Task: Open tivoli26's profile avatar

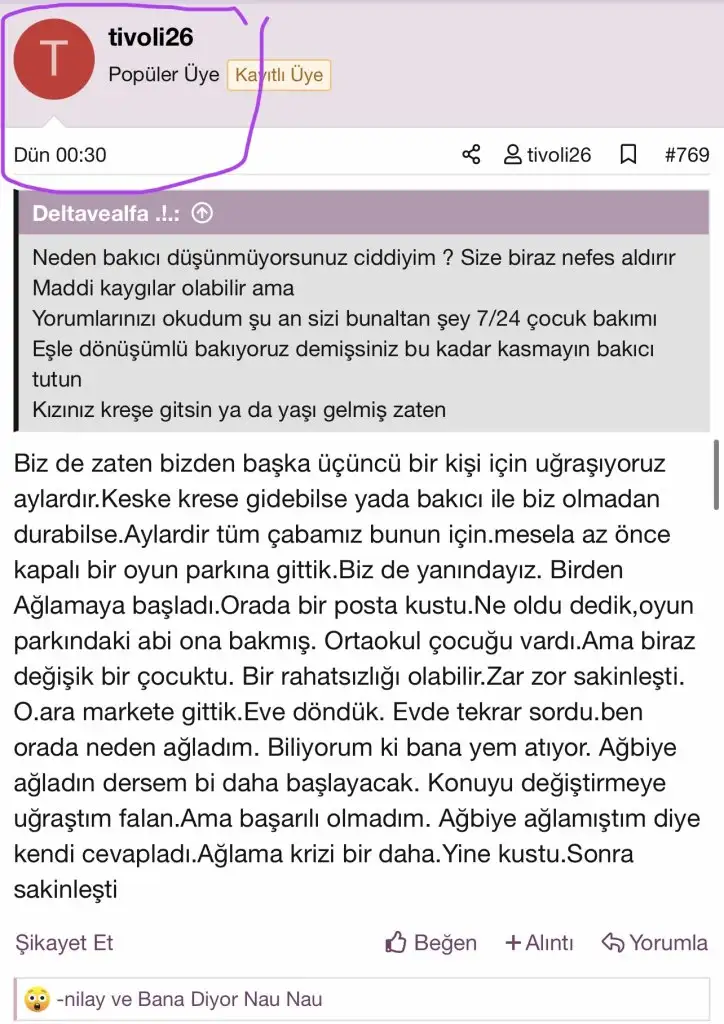Action: click(x=53, y=59)
